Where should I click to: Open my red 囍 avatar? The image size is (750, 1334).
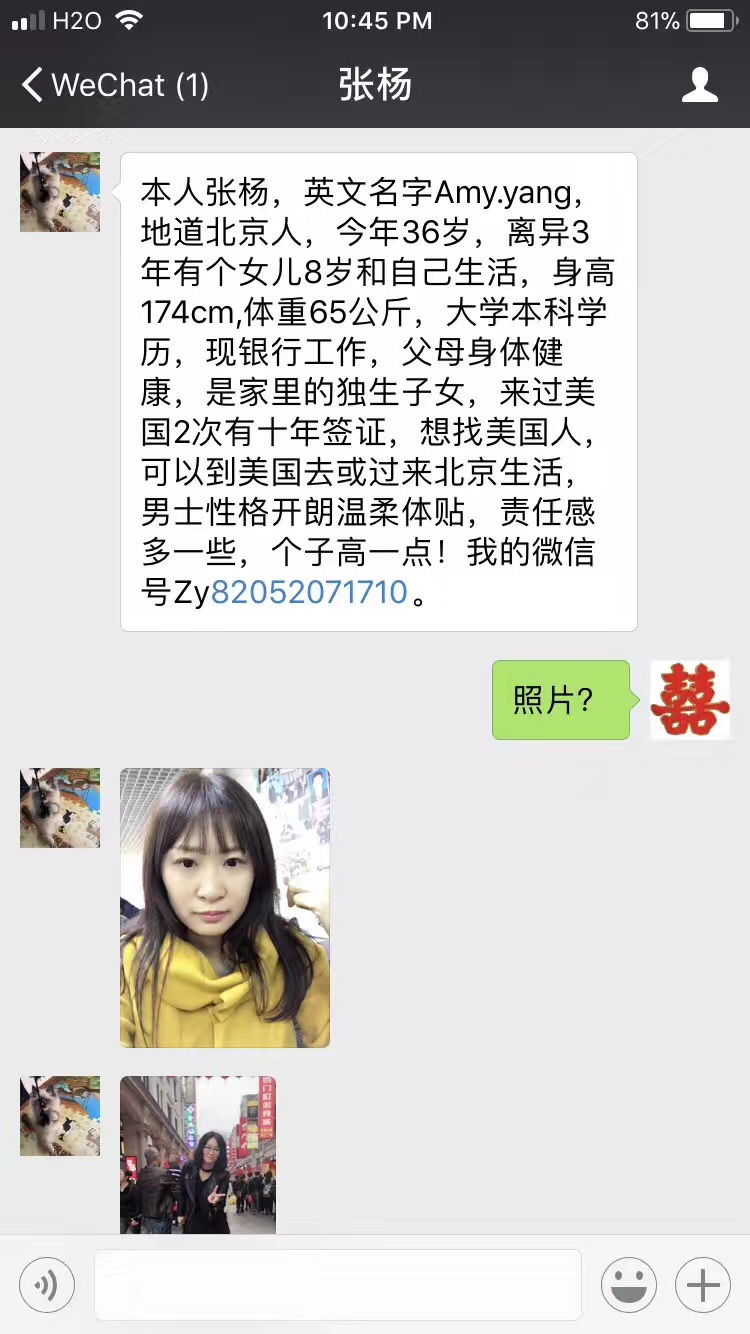pyautogui.click(x=690, y=699)
